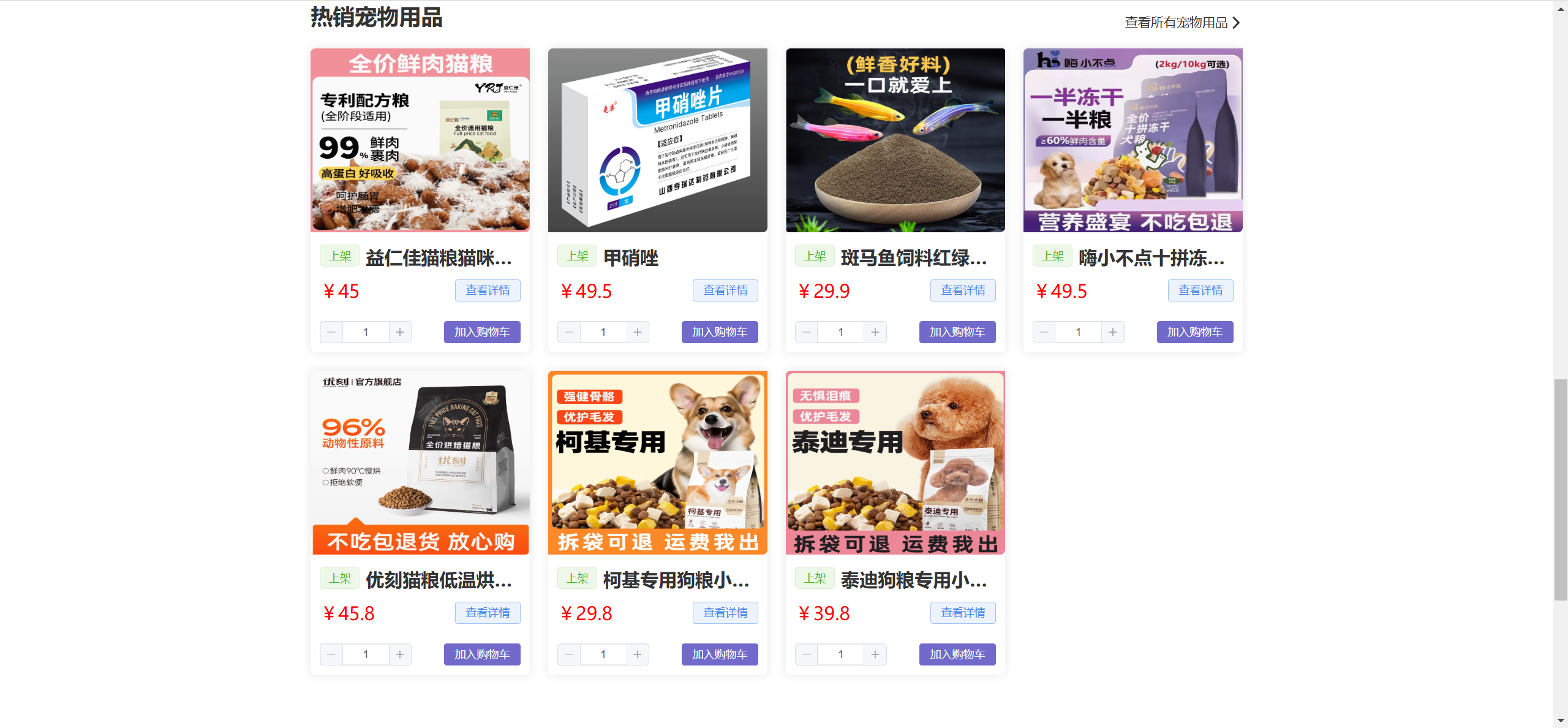
Task: Add 嗨小不点十拼冻干 to cart
Action: [x=1194, y=332]
